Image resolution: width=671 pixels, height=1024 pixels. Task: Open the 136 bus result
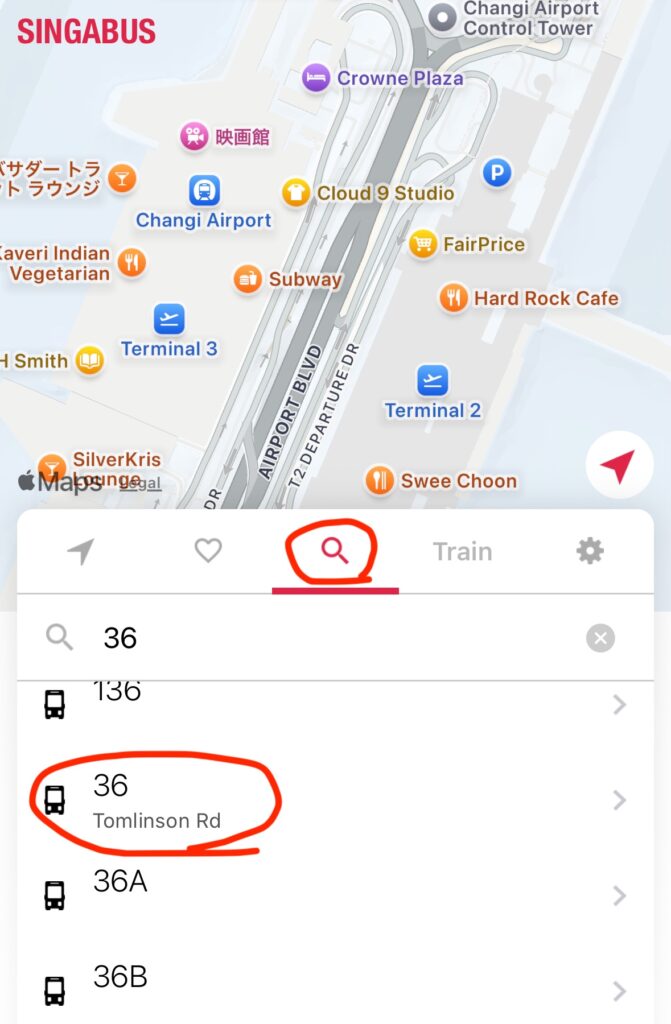pyautogui.click(x=330, y=700)
